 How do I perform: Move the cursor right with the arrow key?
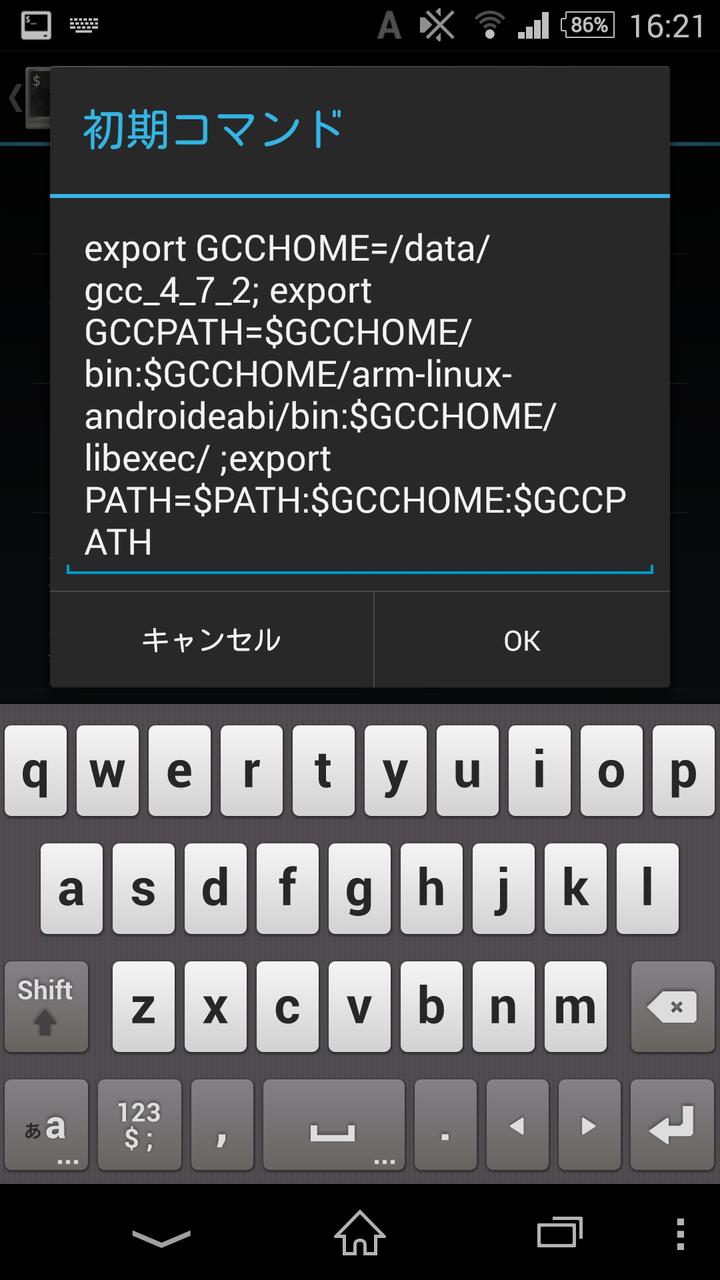(589, 1126)
